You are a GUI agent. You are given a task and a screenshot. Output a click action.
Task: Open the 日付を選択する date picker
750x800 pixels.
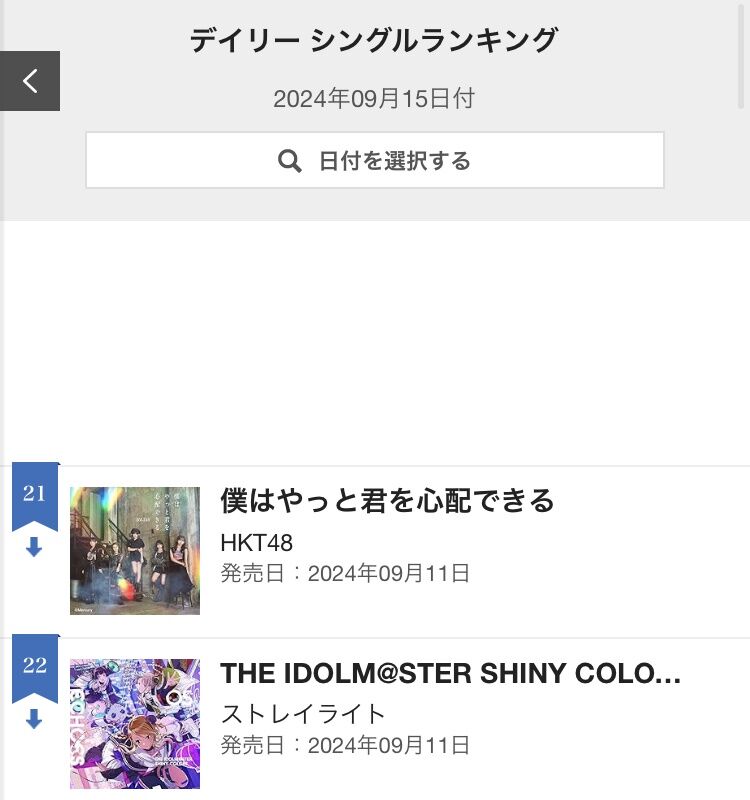(375, 160)
